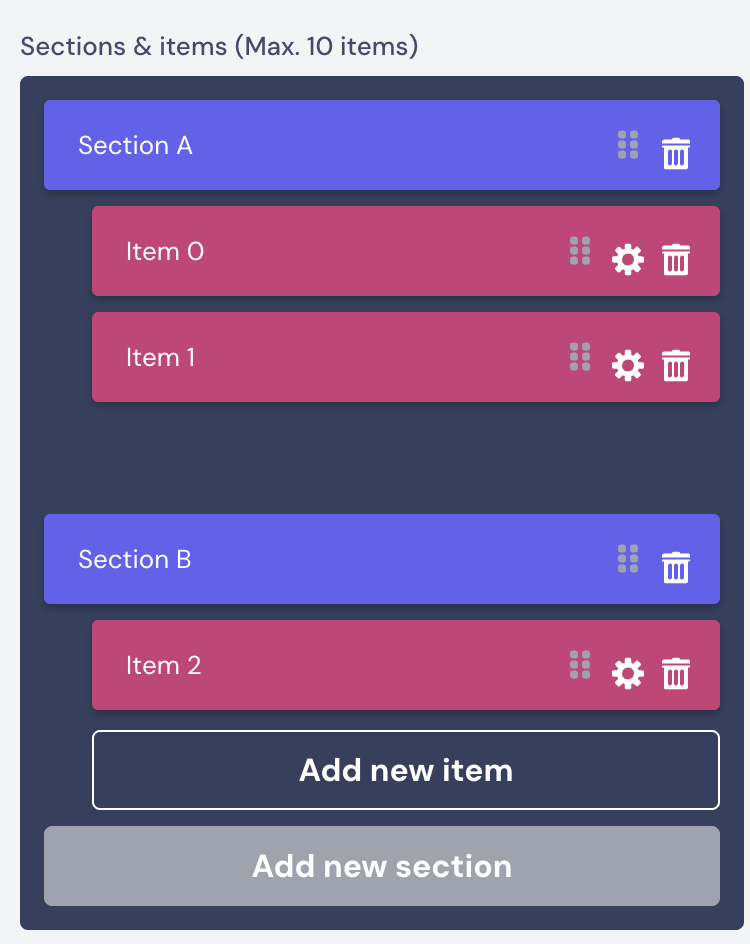Image resolution: width=750 pixels, height=944 pixels.
Task: Delete Item 0 using its trash icon
Action: (x=676, y=260)
